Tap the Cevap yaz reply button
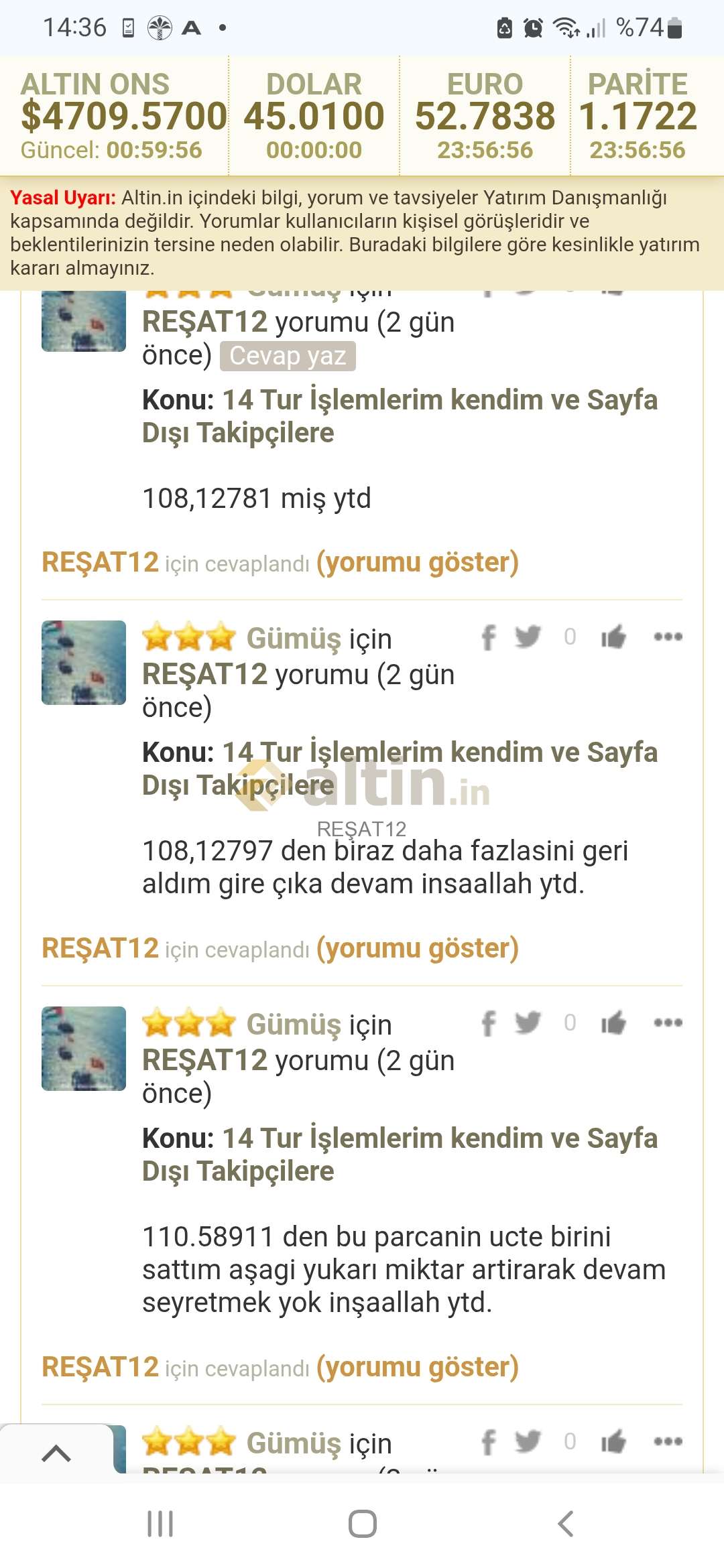 click(x=288, y=356)
